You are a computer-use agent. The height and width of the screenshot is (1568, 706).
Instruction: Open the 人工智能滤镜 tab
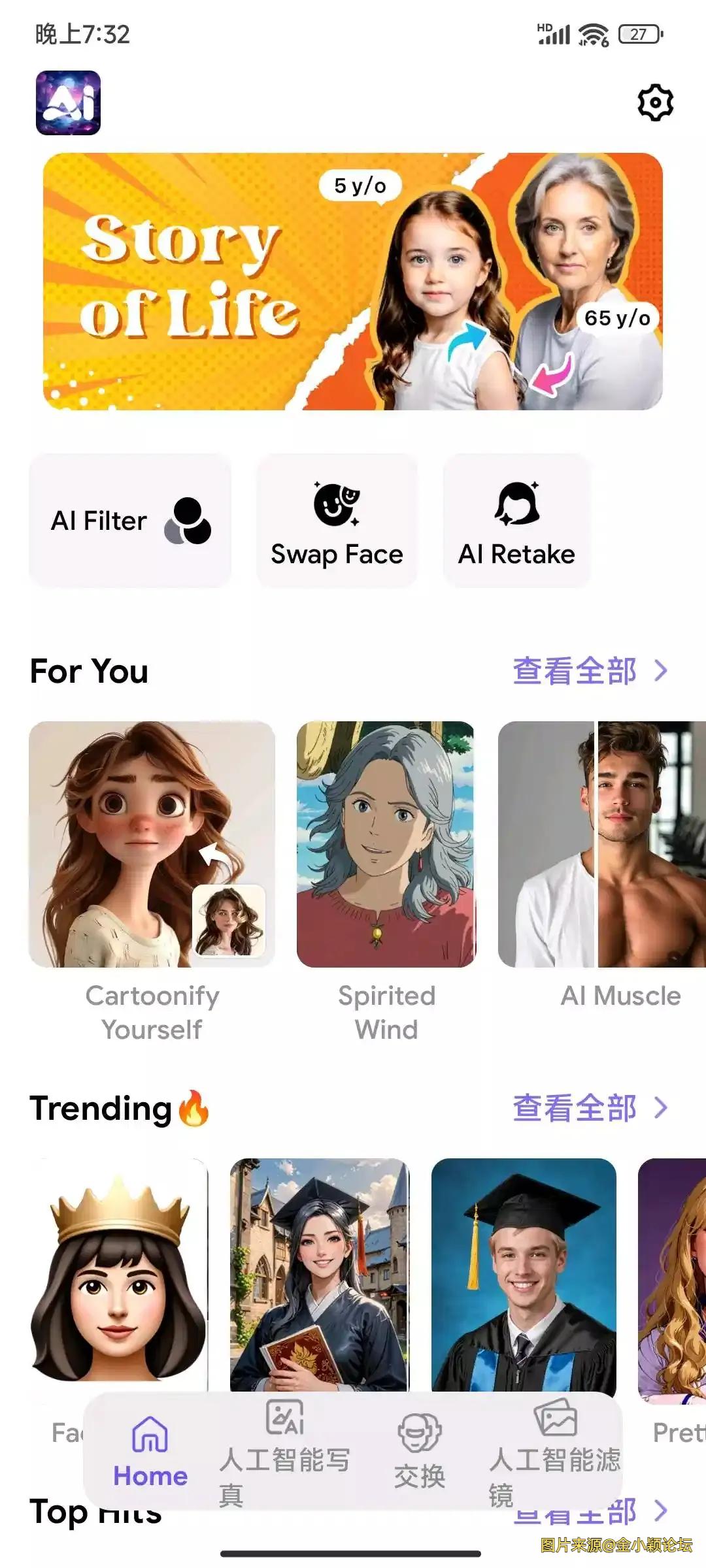[555, 1453]
